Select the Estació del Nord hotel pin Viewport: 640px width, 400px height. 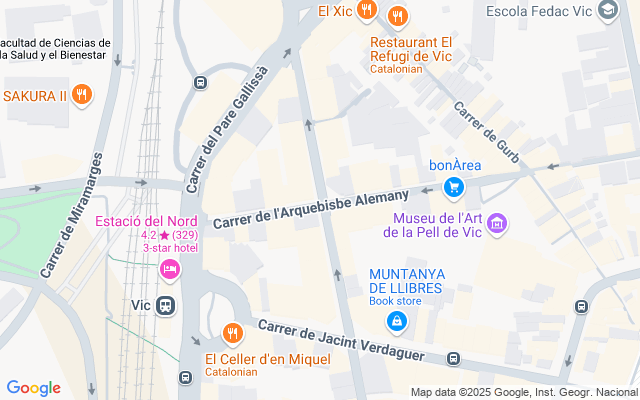point(169,268)
